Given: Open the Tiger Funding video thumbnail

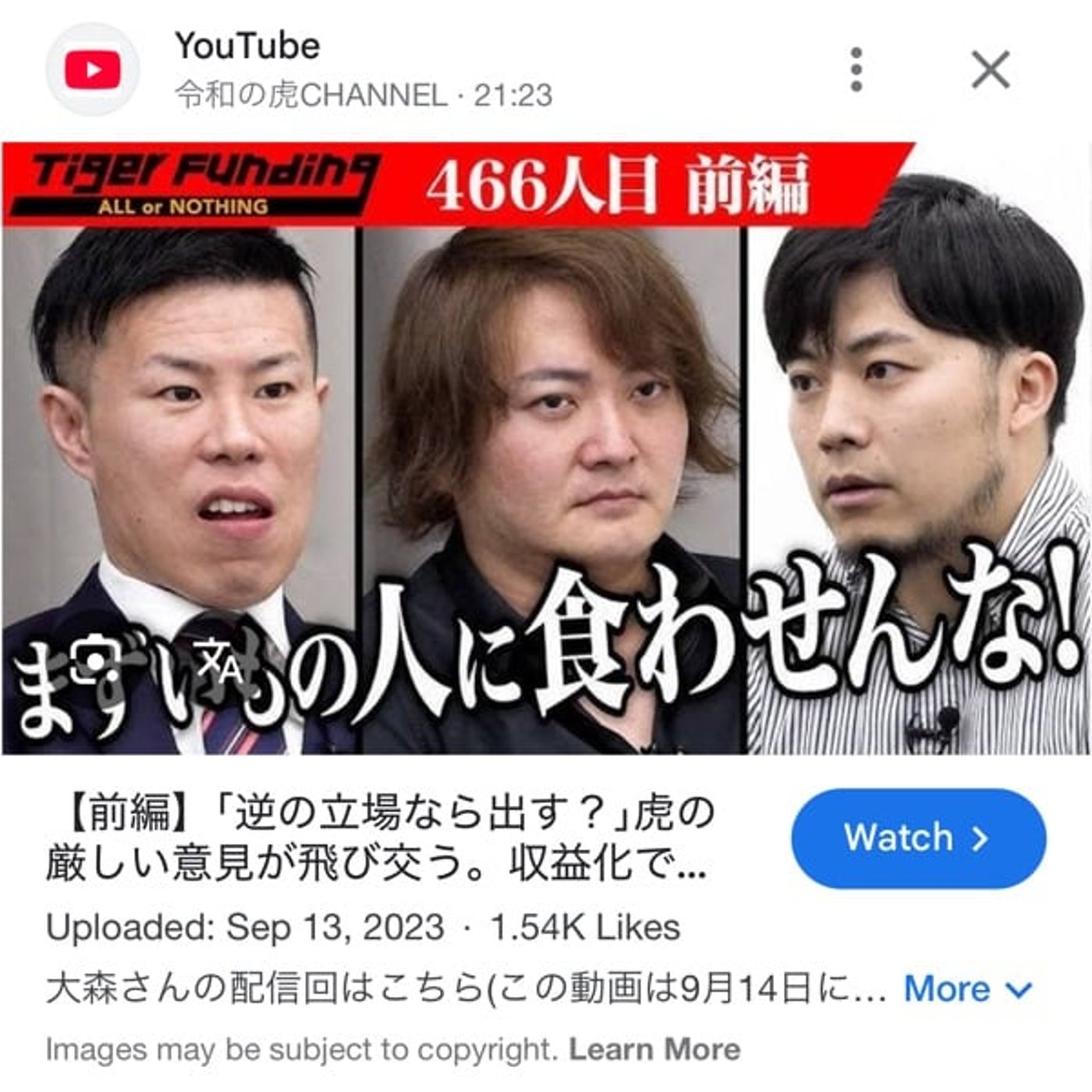Looking at the screenshot, I should [x=546, y=437].
